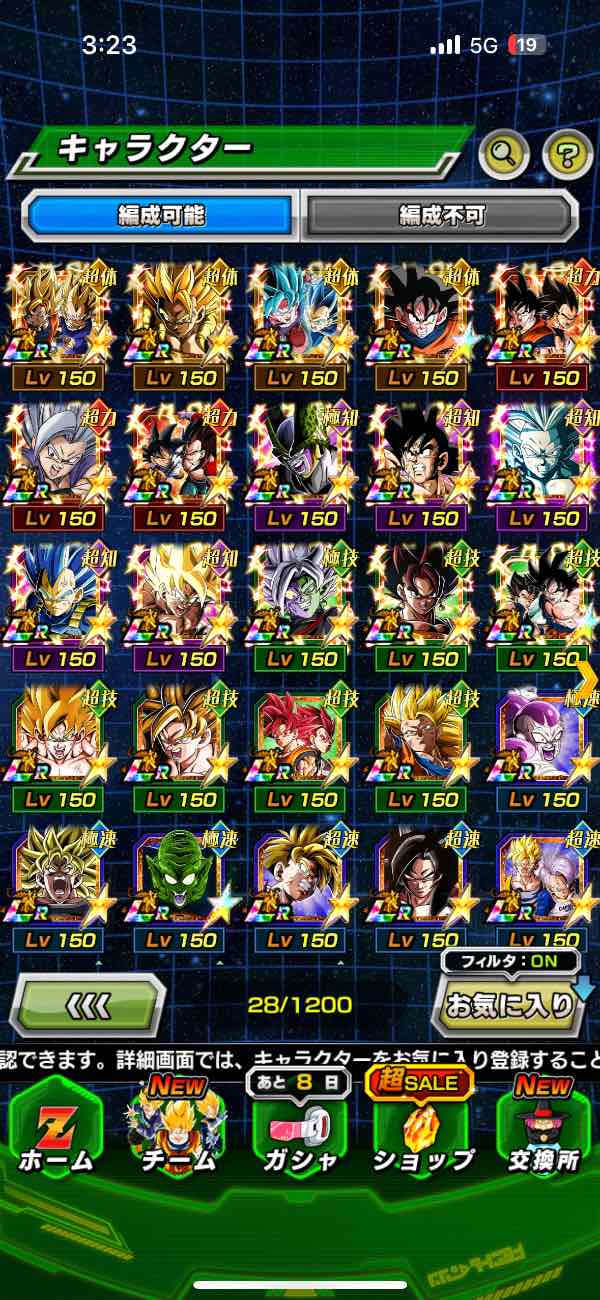This screenshot has width=600, height=1300.
Task: Open the magnifying glass search icon
Action: coord(505,153)
